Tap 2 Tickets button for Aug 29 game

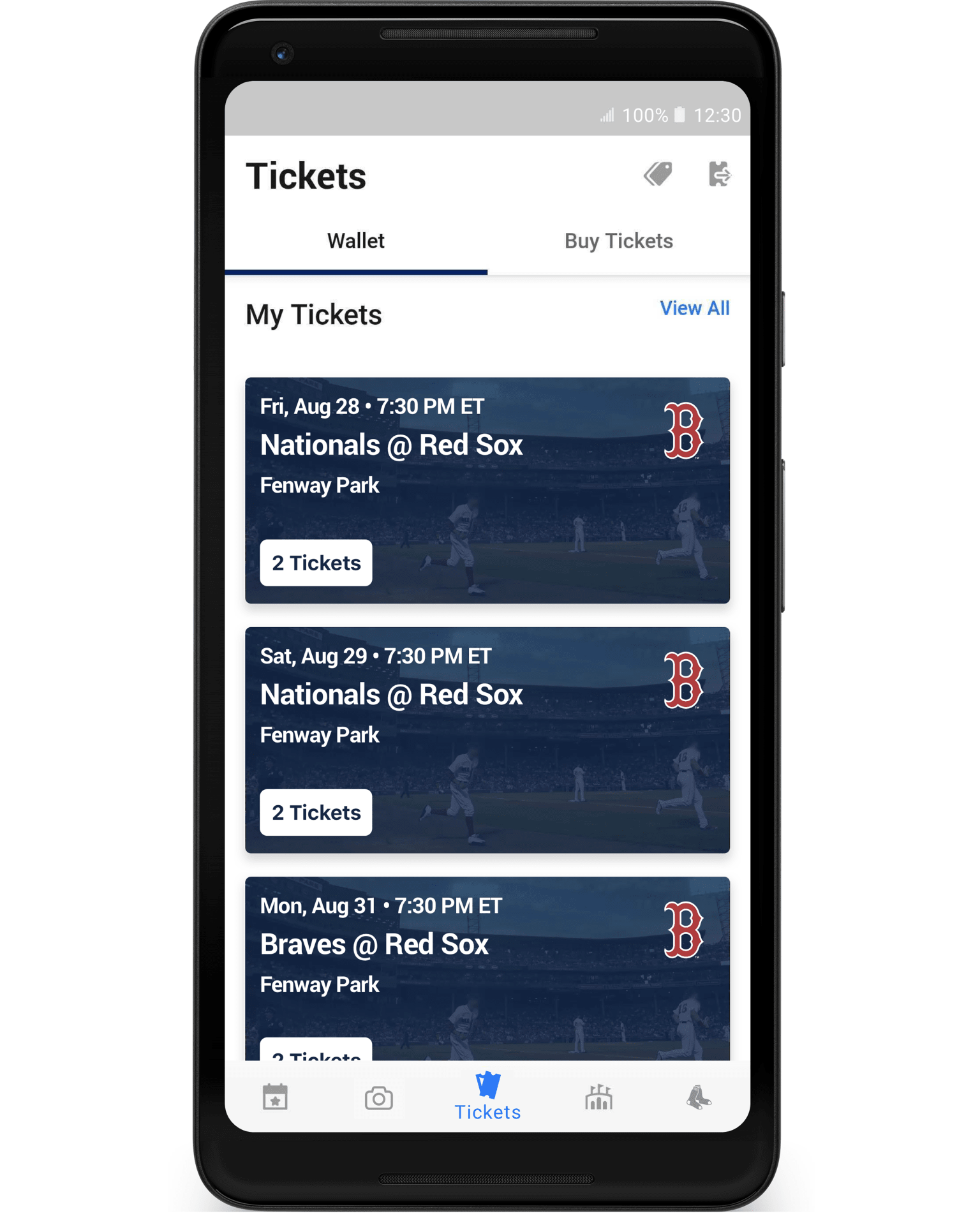point(316,812)
